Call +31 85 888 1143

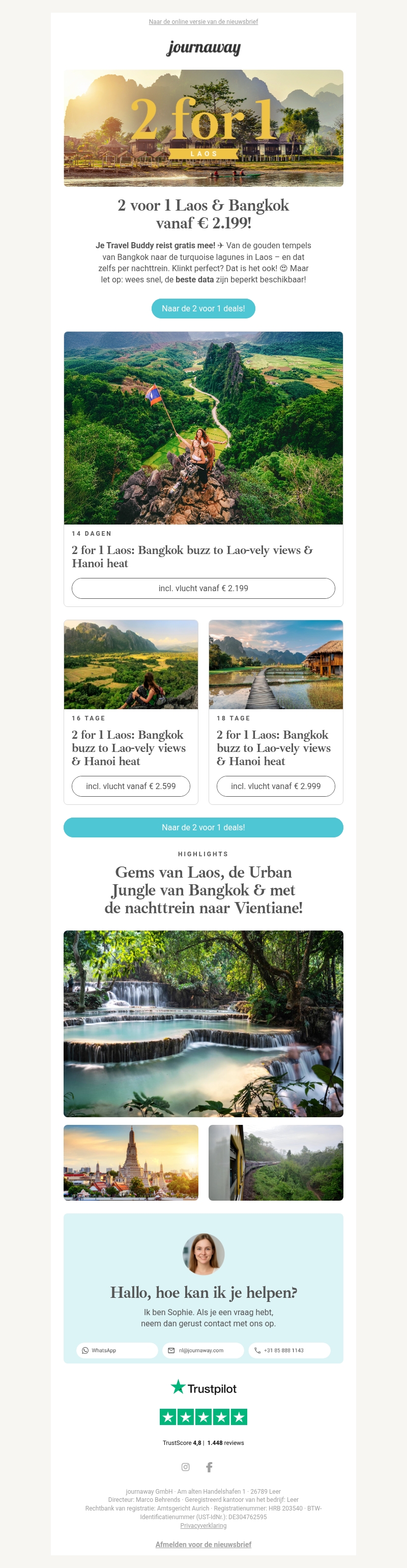coord(289,1350)
